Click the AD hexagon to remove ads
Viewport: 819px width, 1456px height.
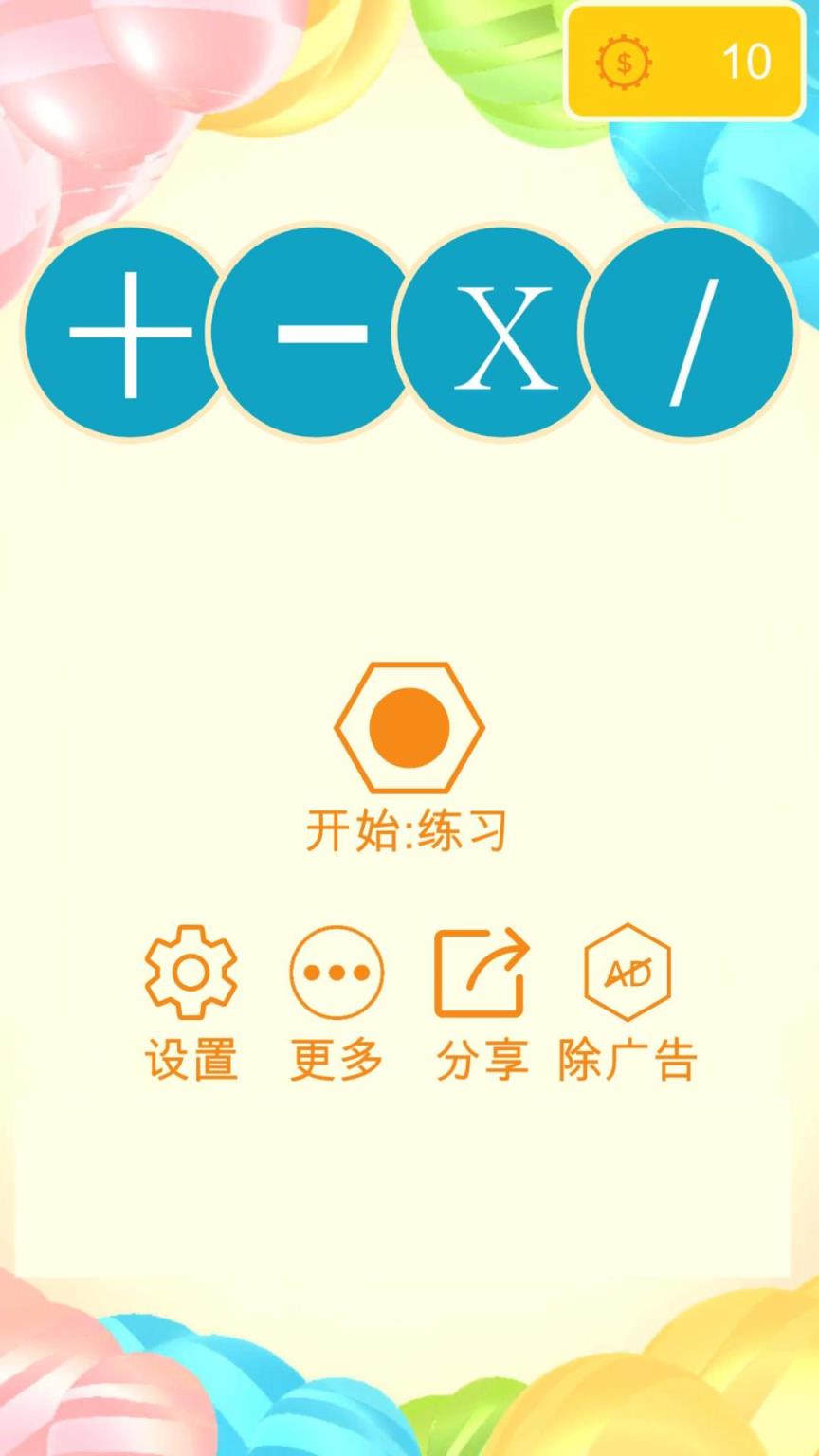pos(627,974)
